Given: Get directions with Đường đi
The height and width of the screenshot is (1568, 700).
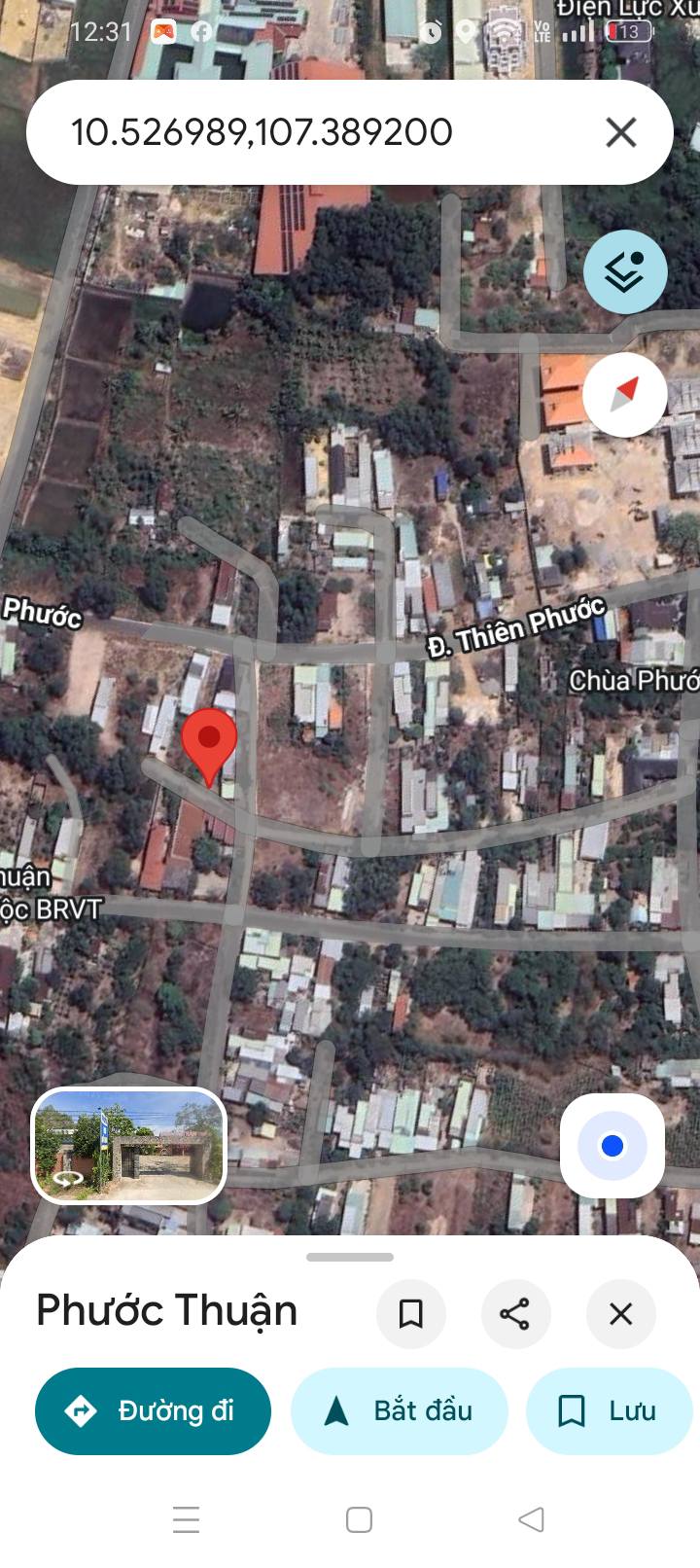Looking at the screenshot, I should [153, 1410].
